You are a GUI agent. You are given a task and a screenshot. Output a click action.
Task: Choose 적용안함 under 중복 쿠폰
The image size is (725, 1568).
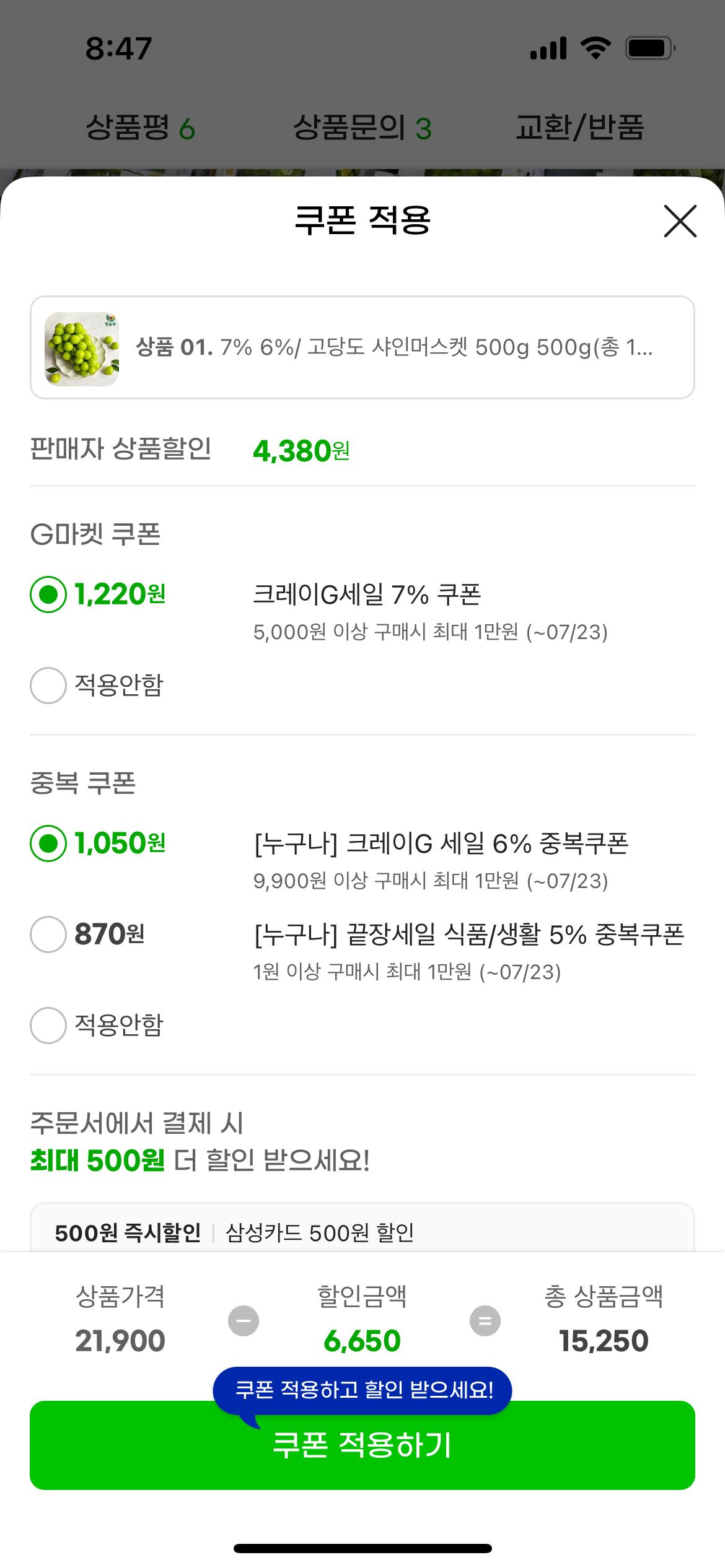(x=48, y=1025)
